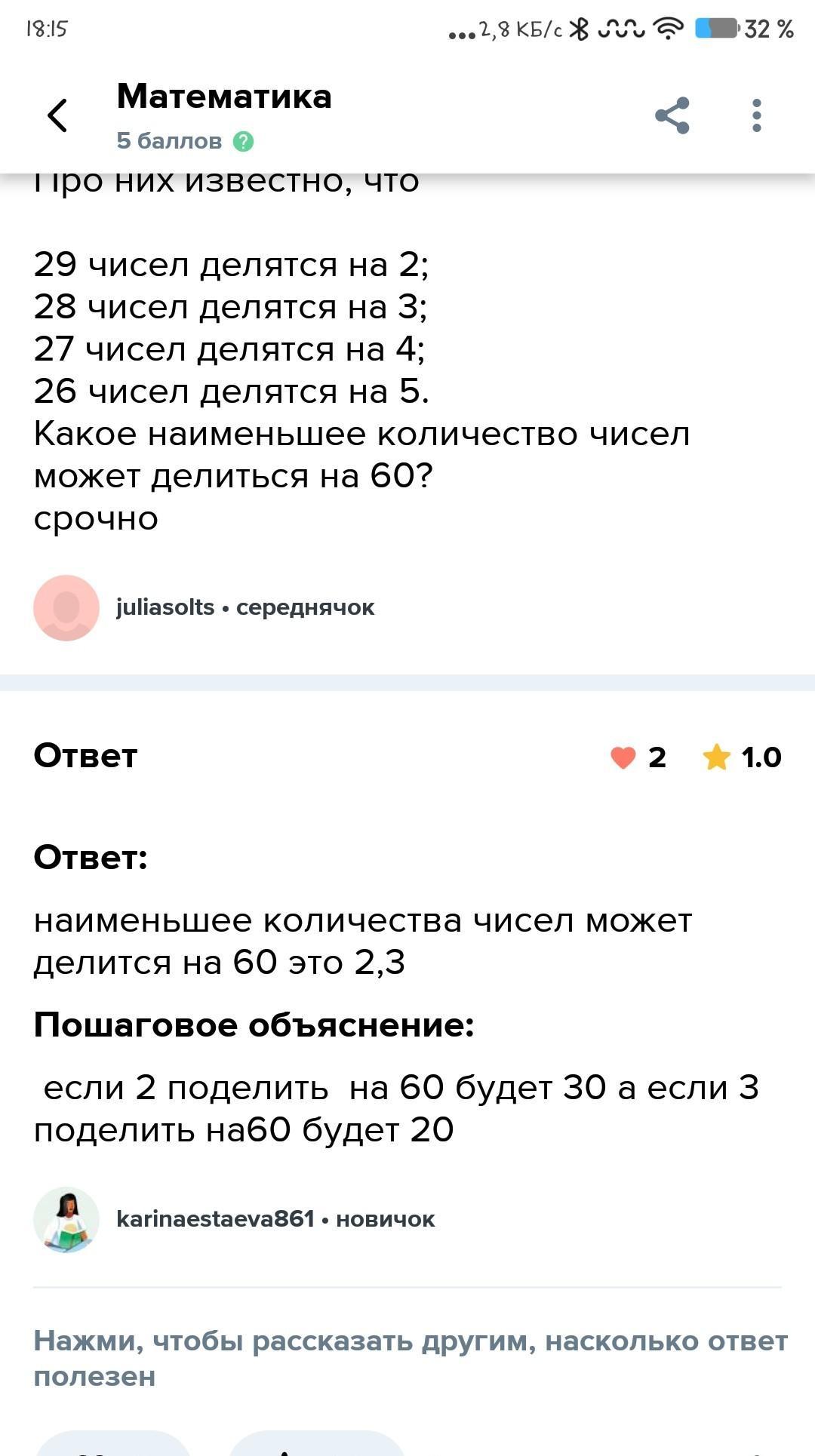815x1456 pixels.
Task: Share this math question
Action: (672, 115)
